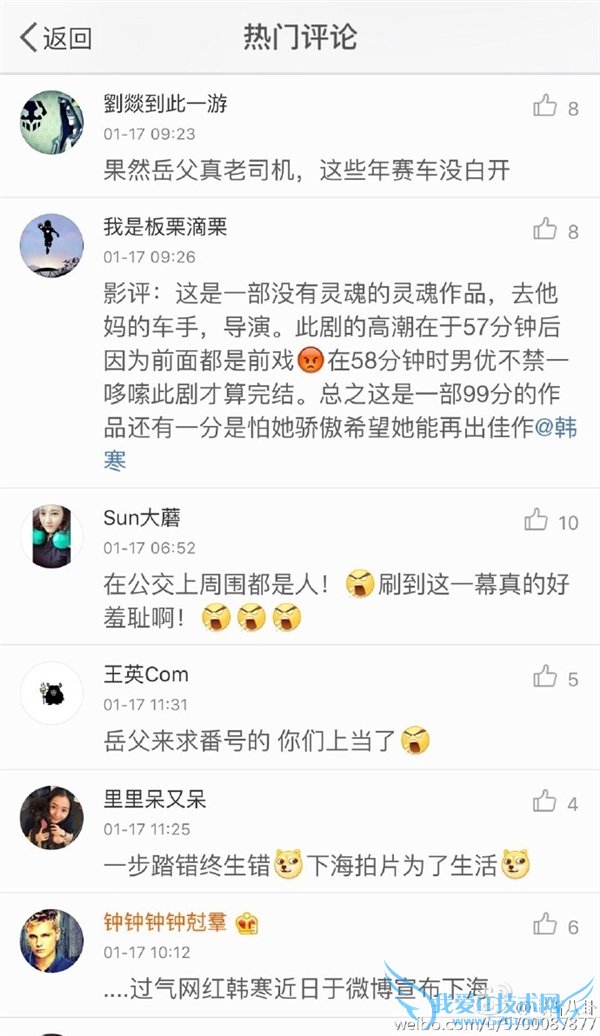This screenshot has height=1036, width=600.
Task: Open 劉燚到此一游's profile avatar
Action: [x=51, y=121]
